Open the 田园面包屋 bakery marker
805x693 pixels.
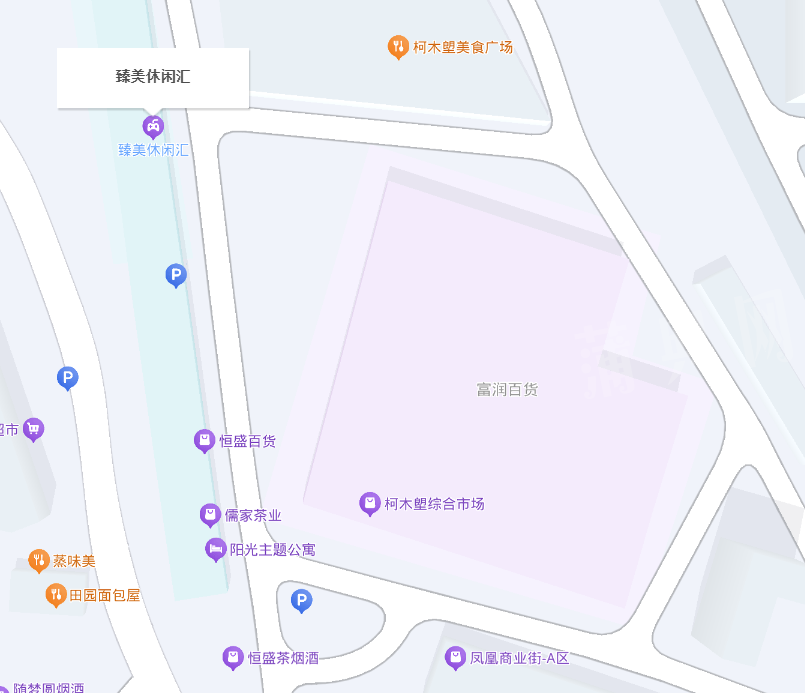coord(56,595)
